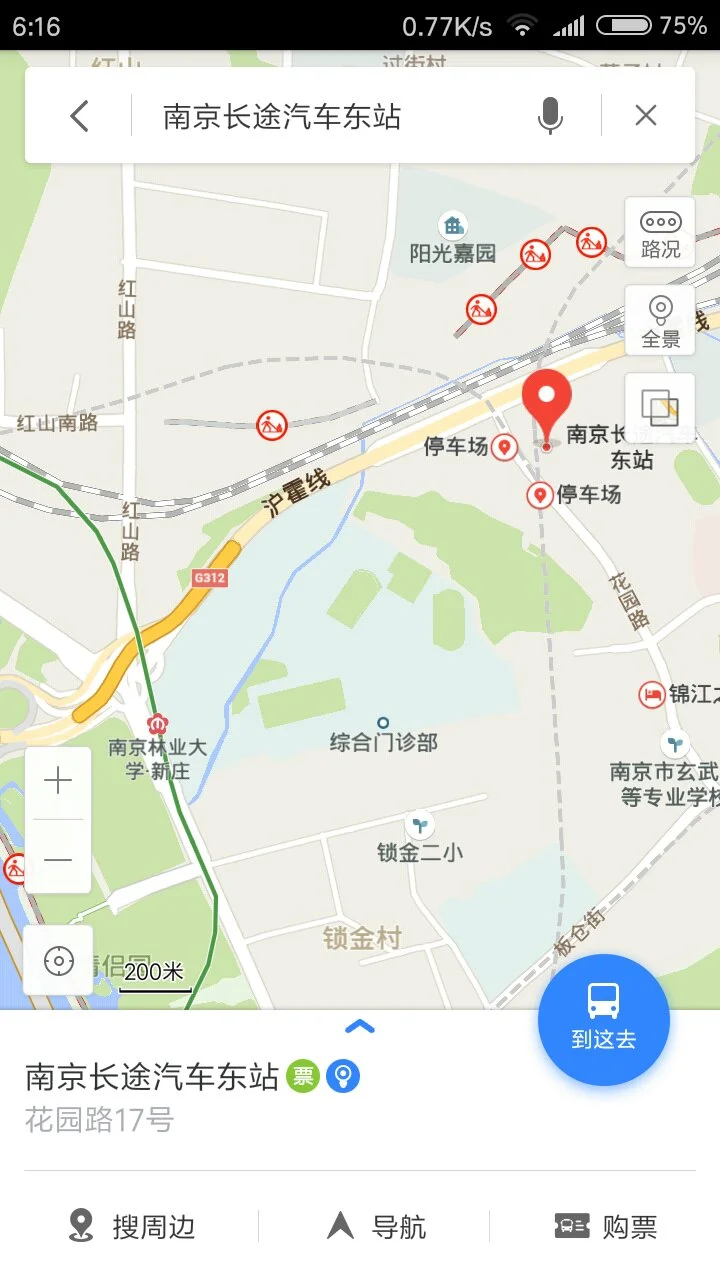Open the 全景 panorama view
720x1280 pixels.
tap(659, 320)
